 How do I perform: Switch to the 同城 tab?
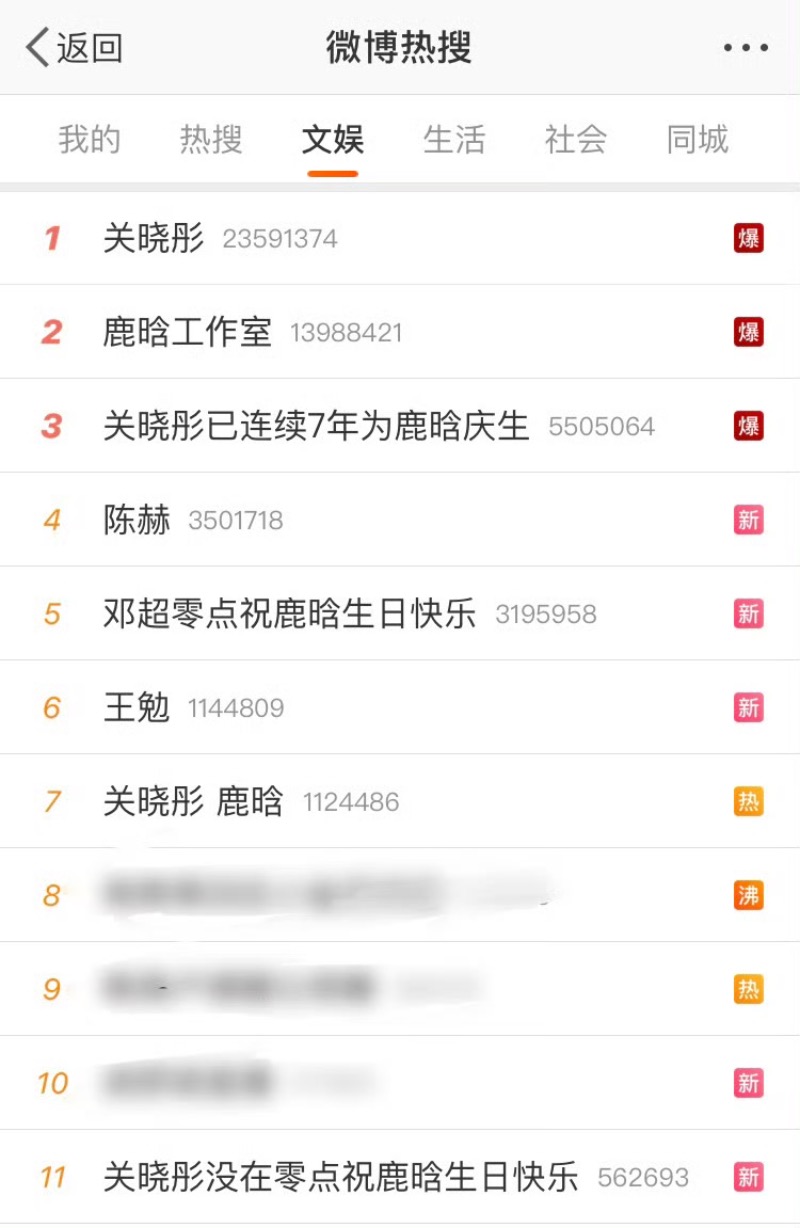pyautogui.click(x=698, y=140)
